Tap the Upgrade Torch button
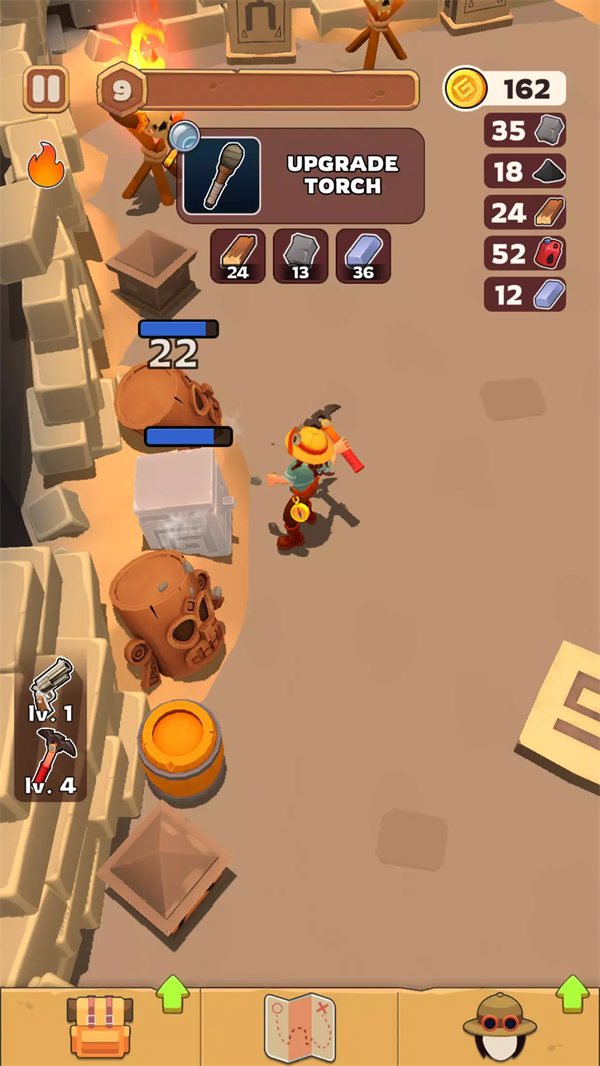This screenshot has height=1066, width=600. click(x=301, y=175)
